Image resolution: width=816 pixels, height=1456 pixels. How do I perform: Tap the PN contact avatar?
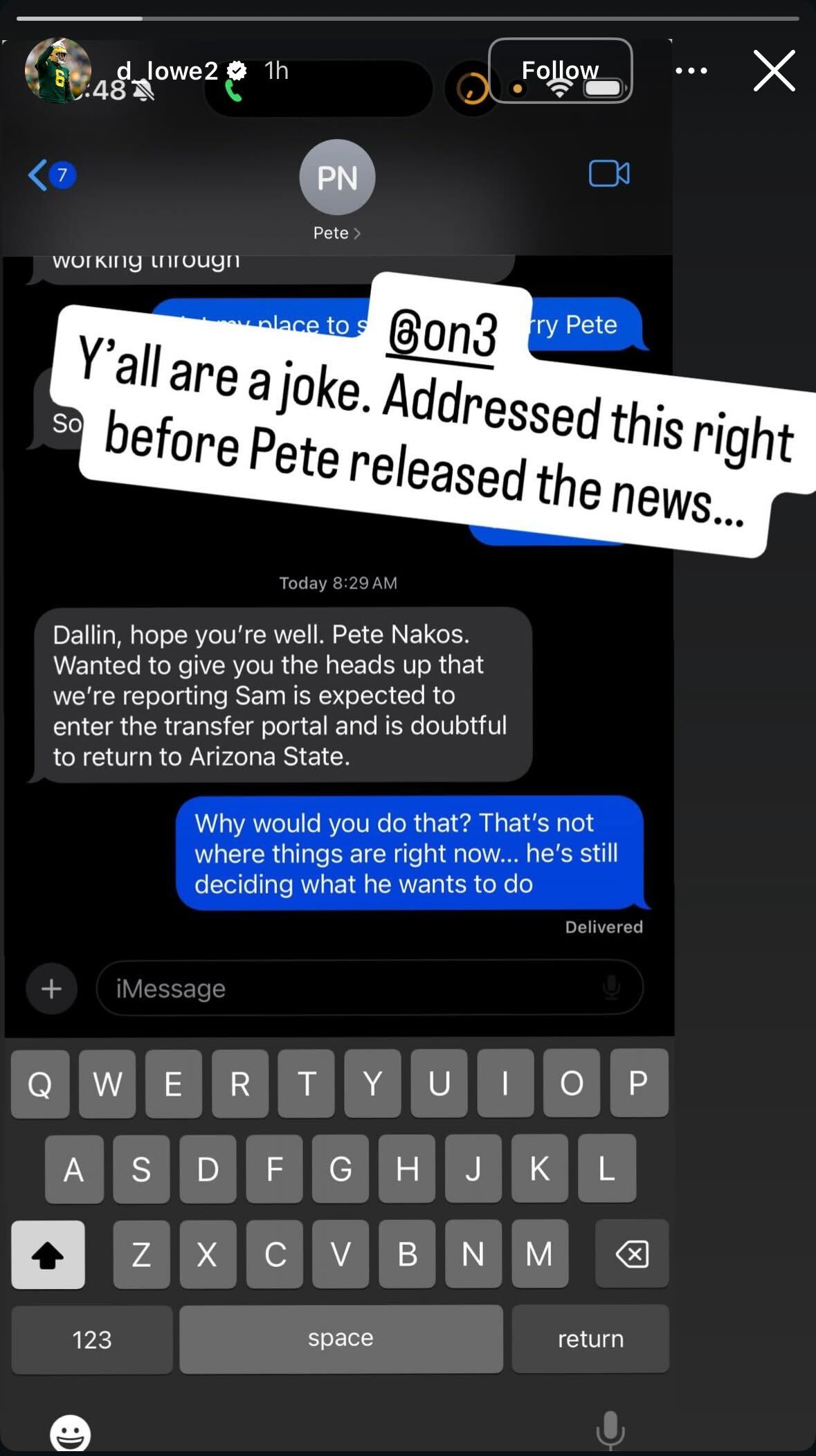point(336,177)
